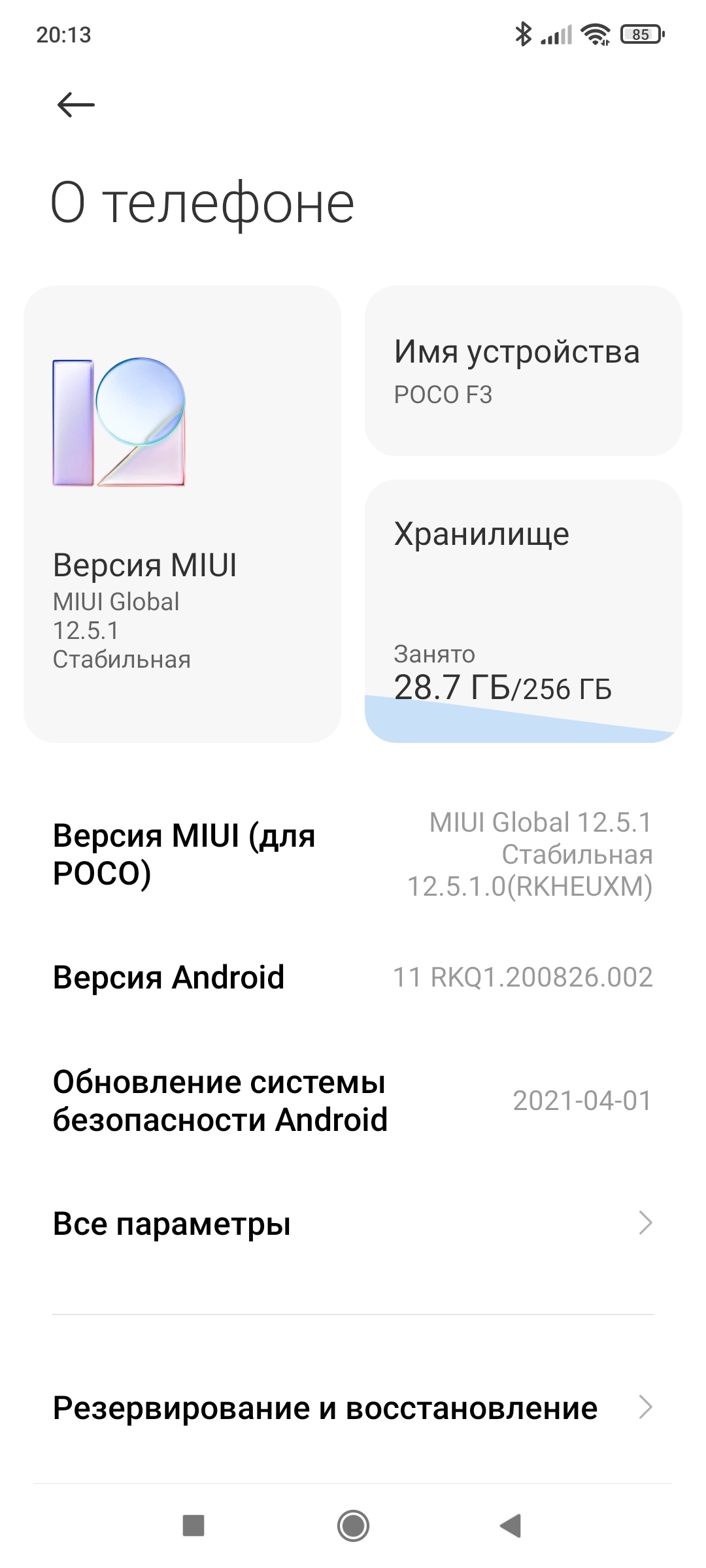Image resolution: width=706 pixels, height=1568 pixels.
Task: Open the Хранилище storage card
Action: point(523,611)
